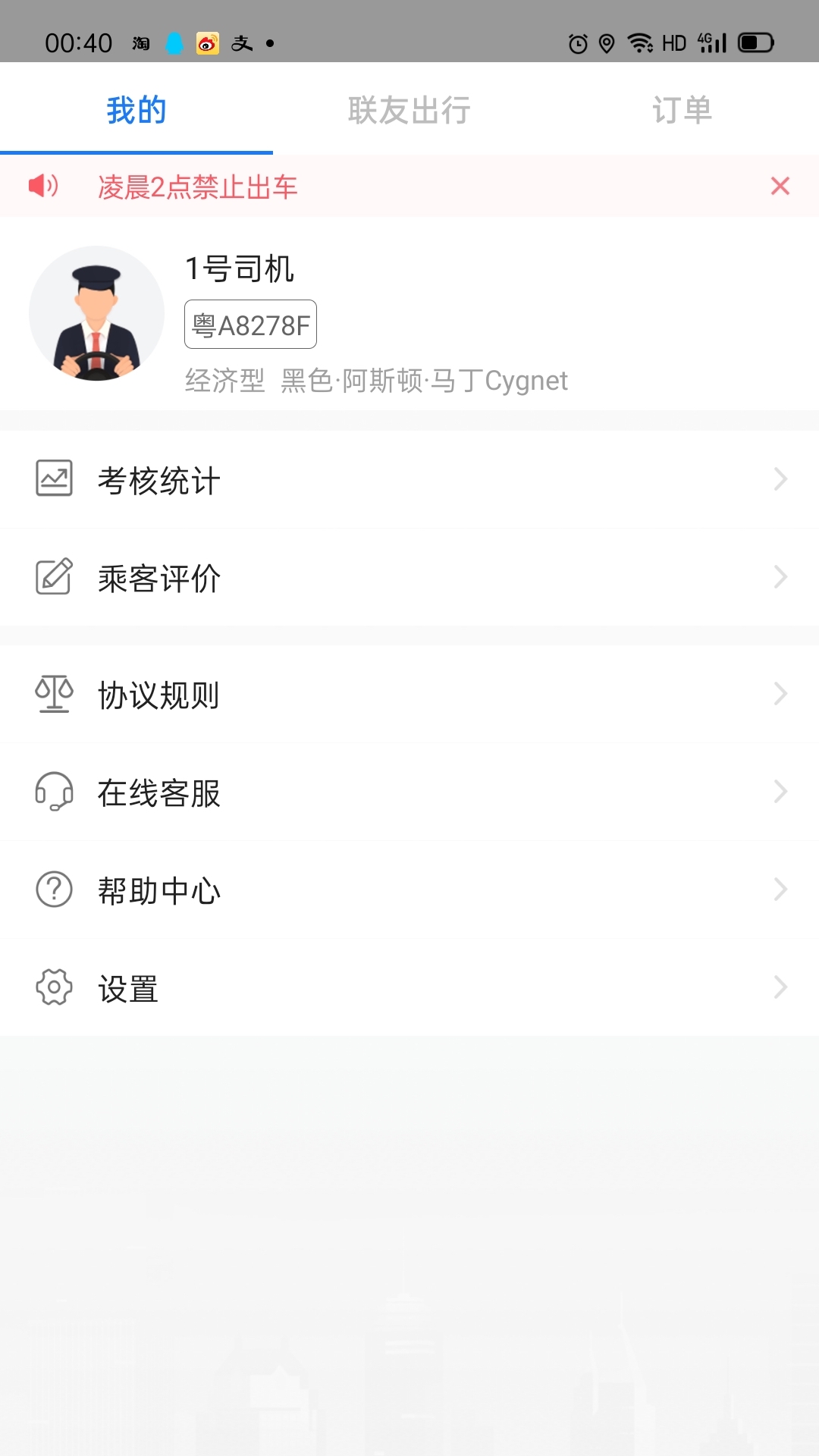Switch to the 订单 tab
Viewport: 819px width, 1456px height.
click(682, 111)
